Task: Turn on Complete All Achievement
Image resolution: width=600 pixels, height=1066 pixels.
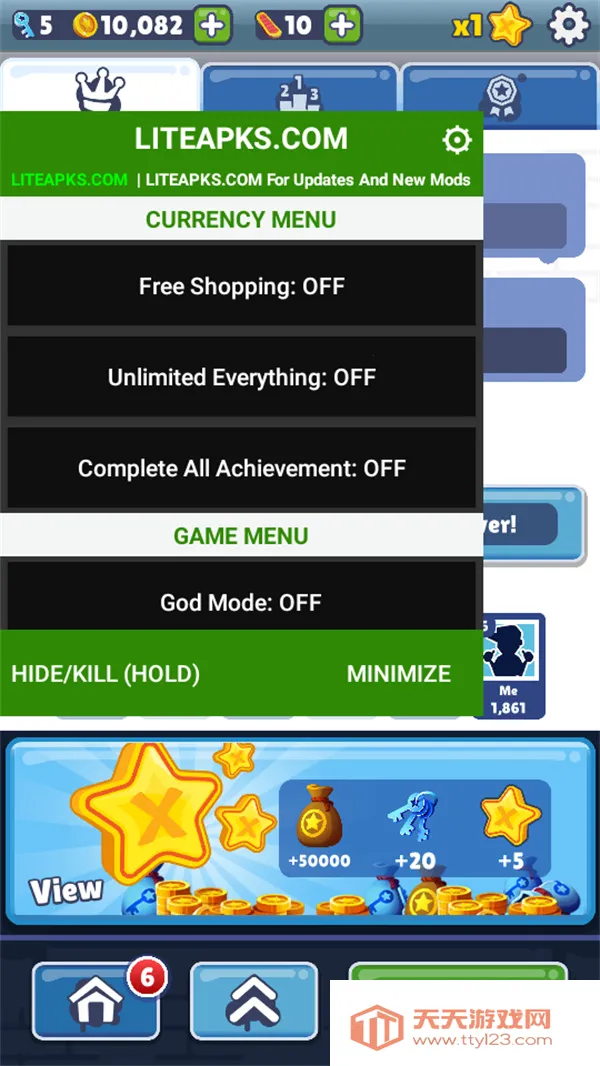Action: (x=241, y=468)
